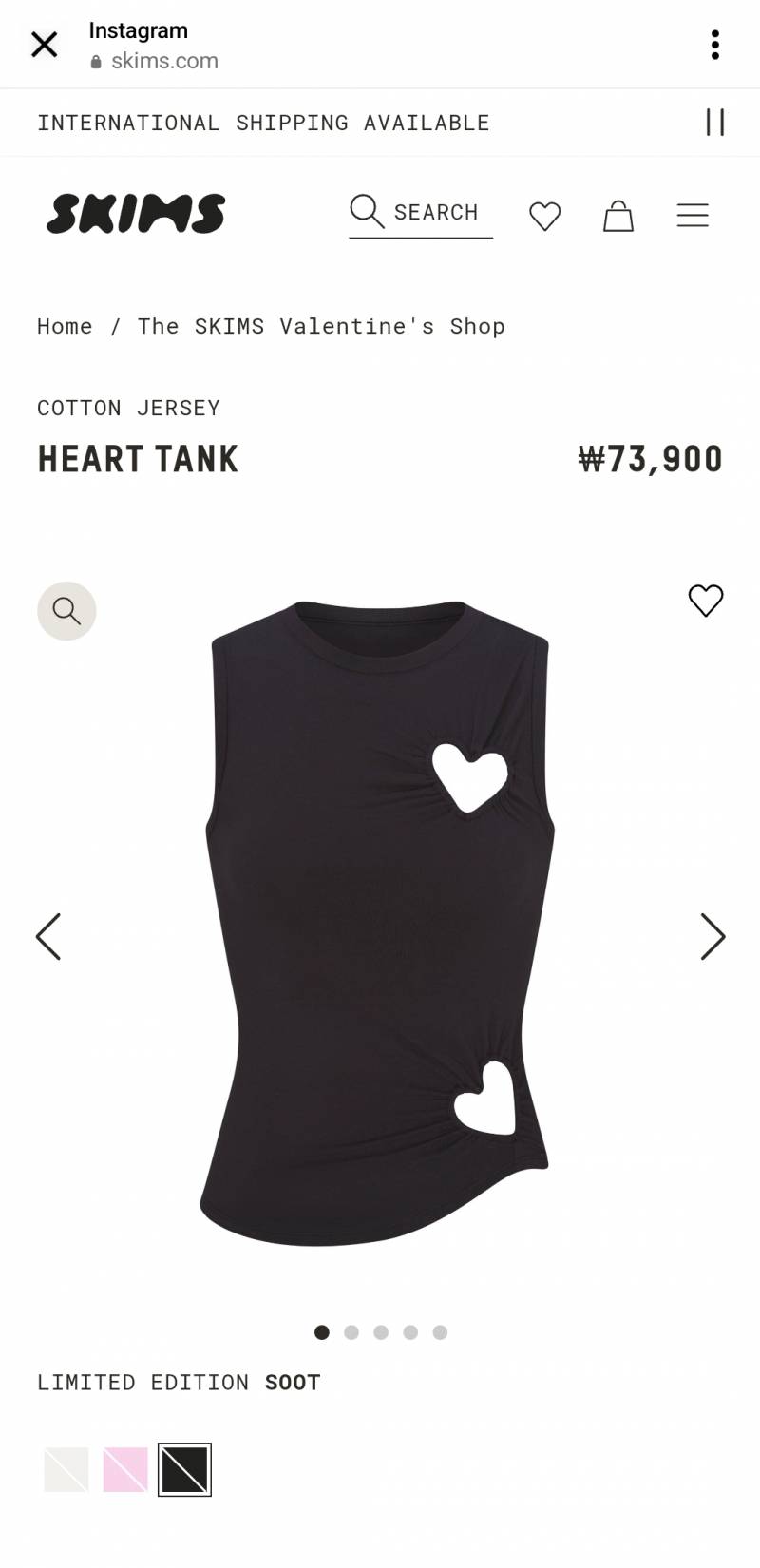The width and height of the screenshot is (760, 1568).
Task: Show the previous product photo
Action: pos(48,937)
